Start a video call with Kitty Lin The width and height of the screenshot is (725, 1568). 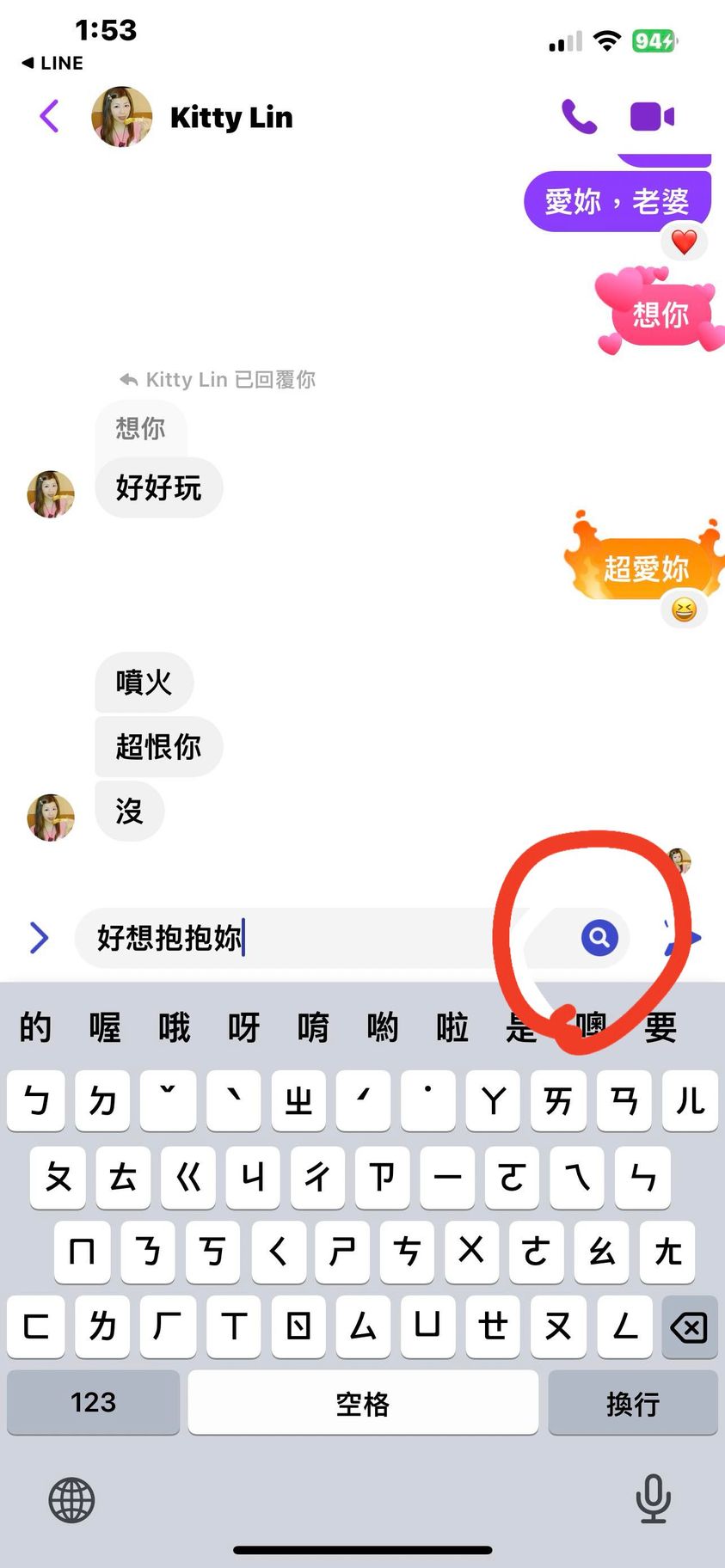[x=652, y=116]
